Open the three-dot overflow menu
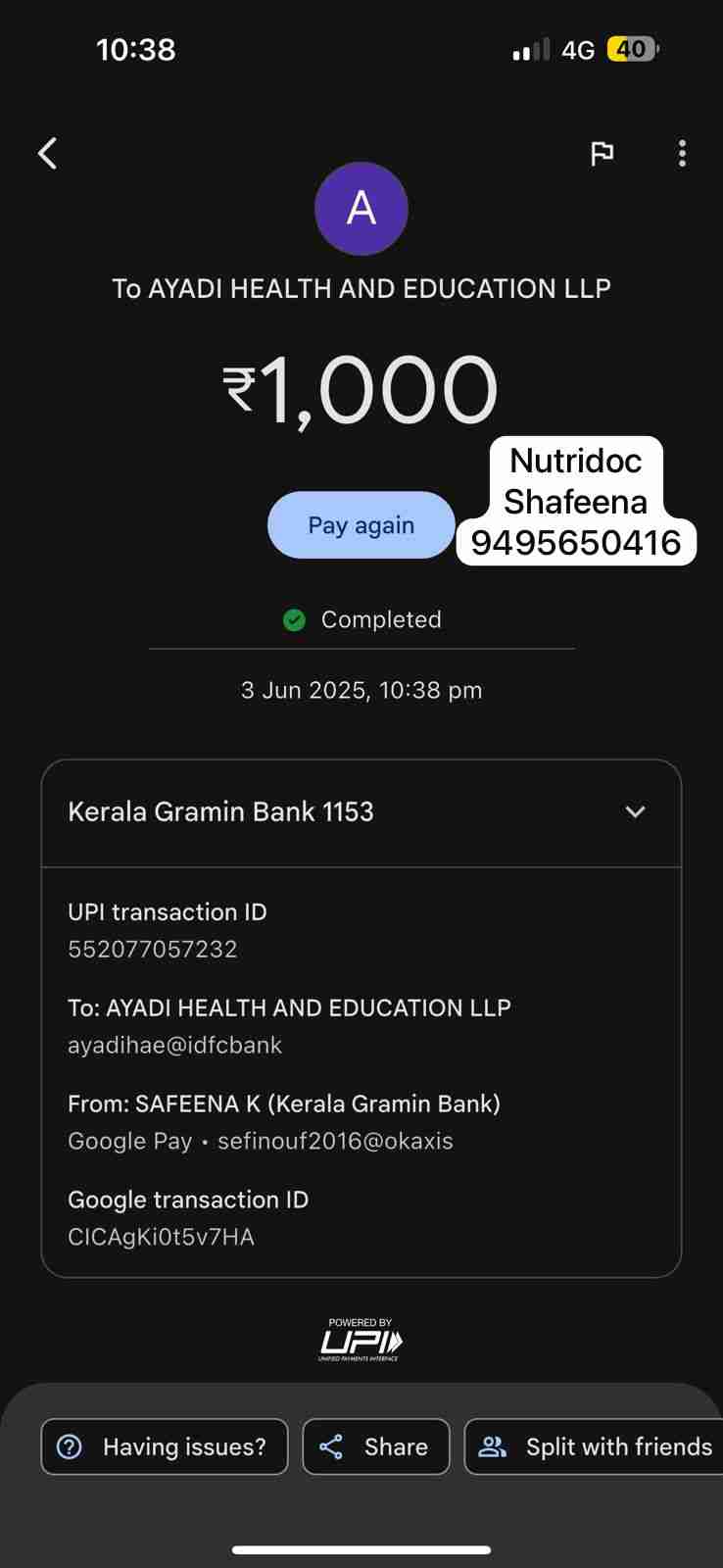723x1568 pixels. point(682,153)
